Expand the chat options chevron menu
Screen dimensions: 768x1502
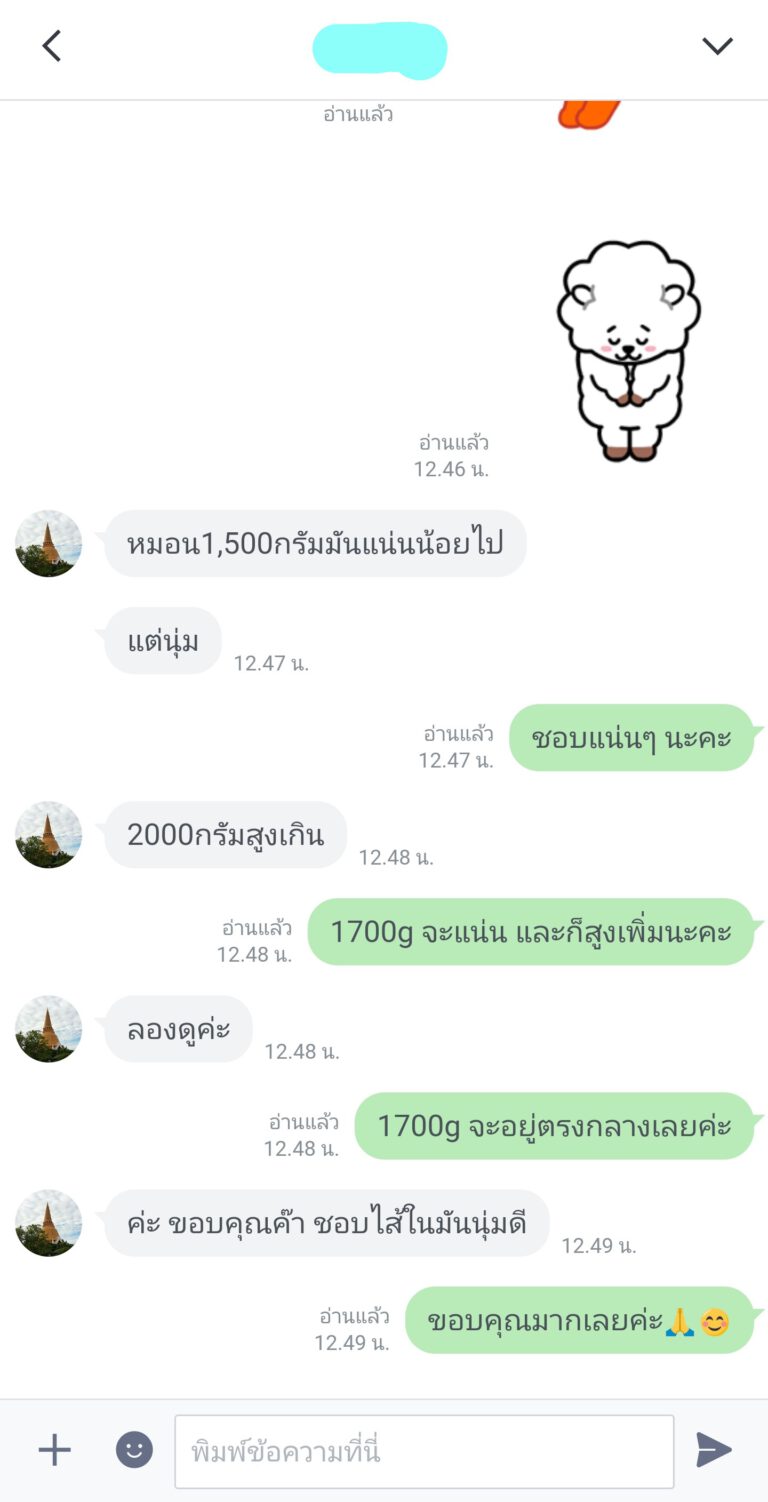717,46
